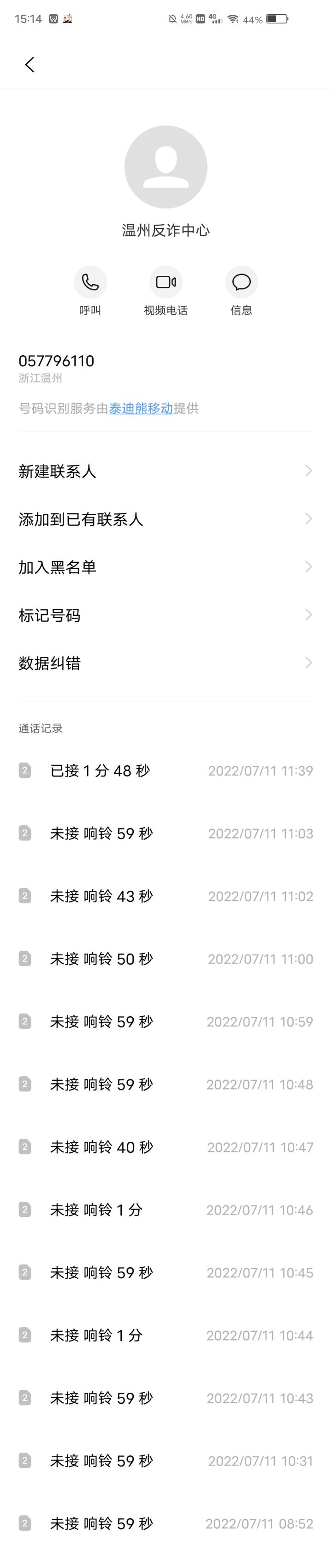Image resolution: width=332 pixels, height=1568 pixels.
Task: Open 数据纠错 to report an error
Action: tap(166, 663)
